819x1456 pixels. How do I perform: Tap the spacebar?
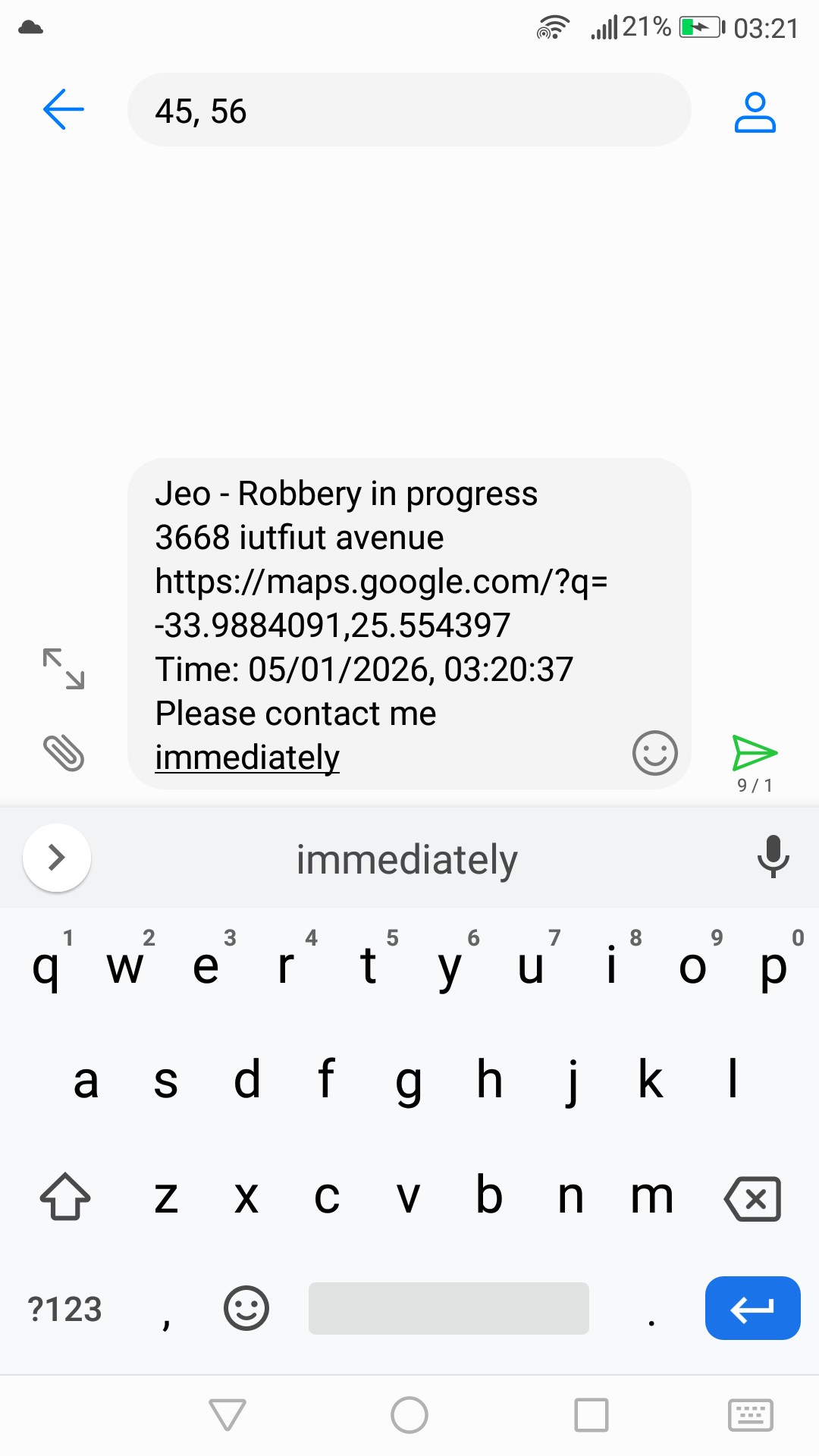coord(448,1307)
